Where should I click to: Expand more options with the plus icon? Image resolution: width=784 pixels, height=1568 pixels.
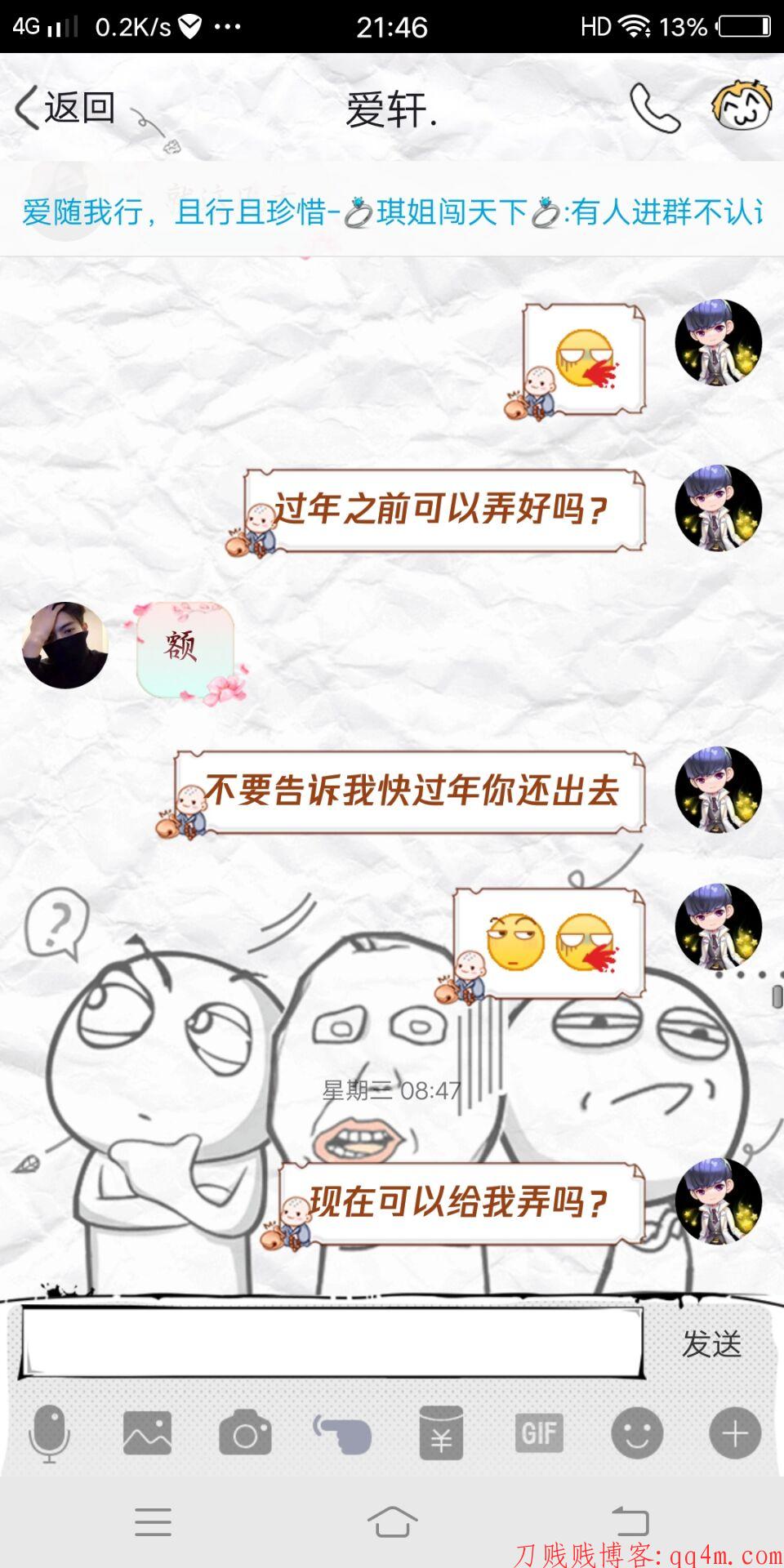pyautogui.click(x=735, y=1433)
